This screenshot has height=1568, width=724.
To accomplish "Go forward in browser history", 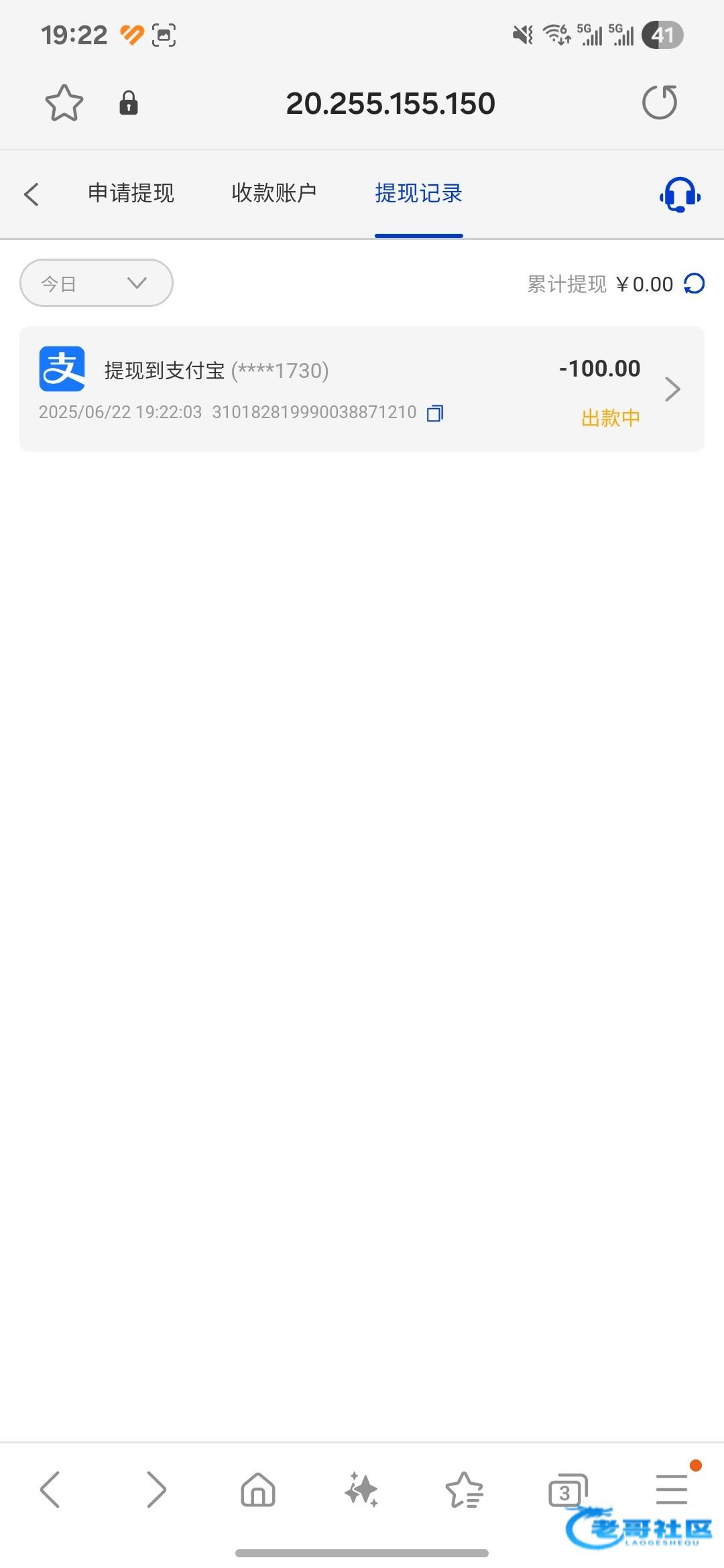I will pyautogui.click(x=156, y=1490).
